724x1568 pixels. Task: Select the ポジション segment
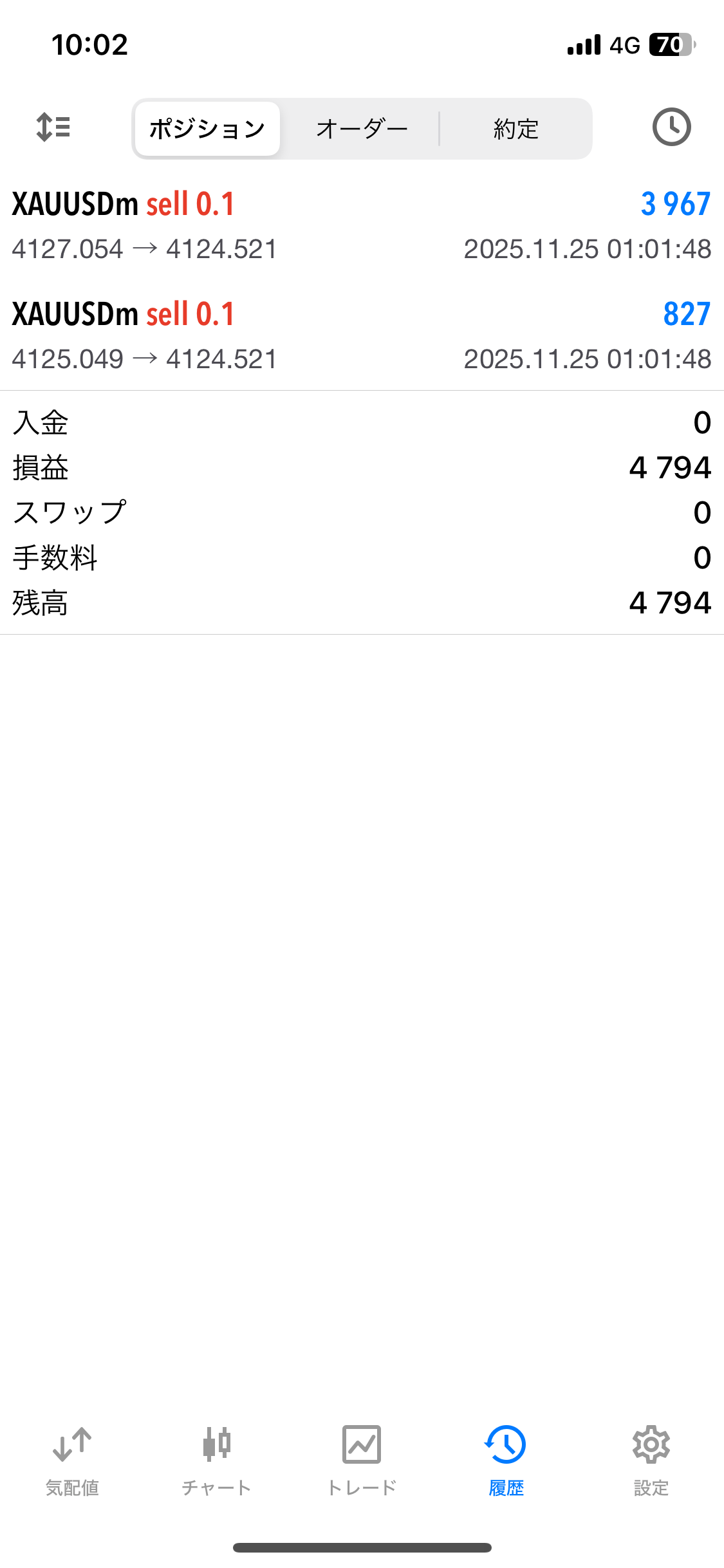point(207,129)
